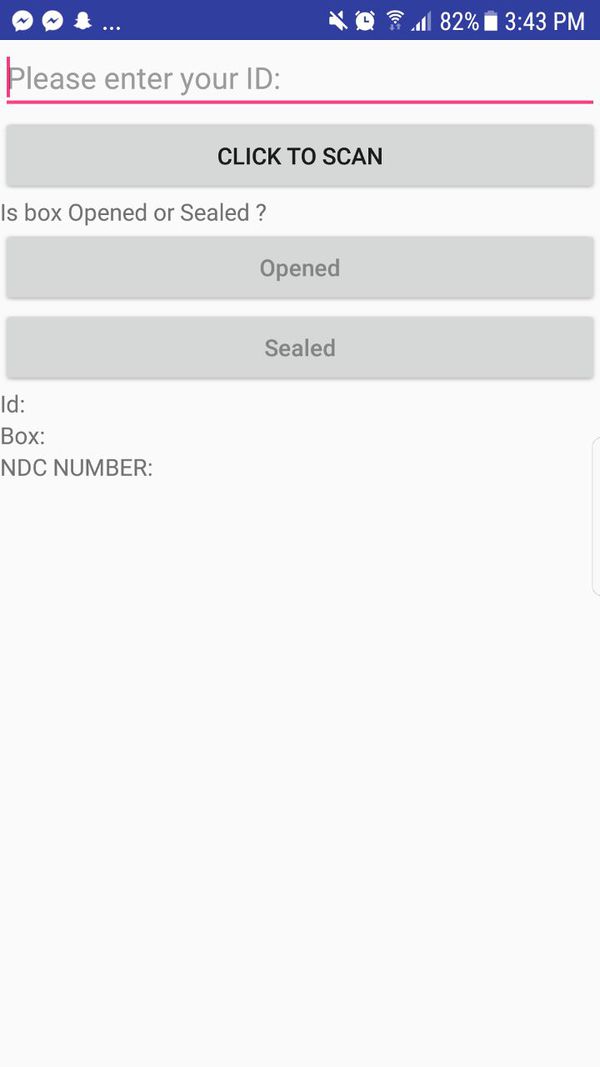The image size is (600, 1067).
Task: Tap the 'Please enter your ID' field
Action: point(300,79)
